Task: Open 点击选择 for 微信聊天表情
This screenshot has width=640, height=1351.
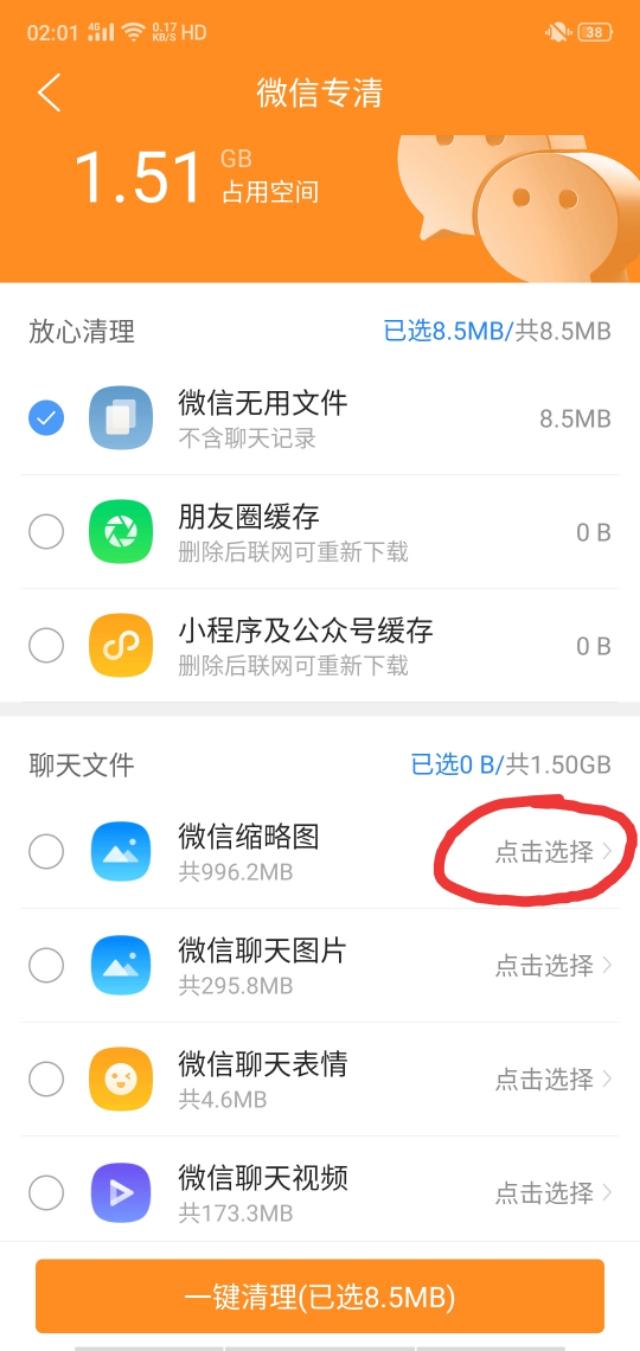Action: (553, 1079)
